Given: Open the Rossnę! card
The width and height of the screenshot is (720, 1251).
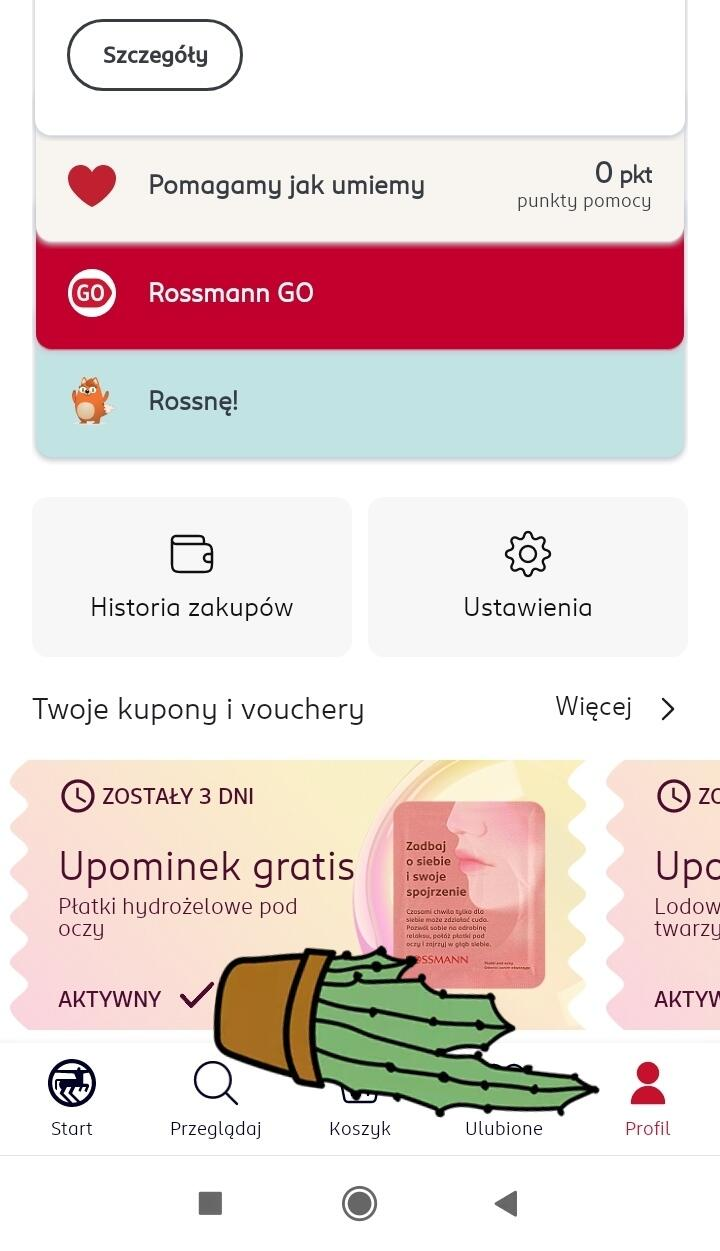Looking at the screenshot, I should click(x=360, y=401).
